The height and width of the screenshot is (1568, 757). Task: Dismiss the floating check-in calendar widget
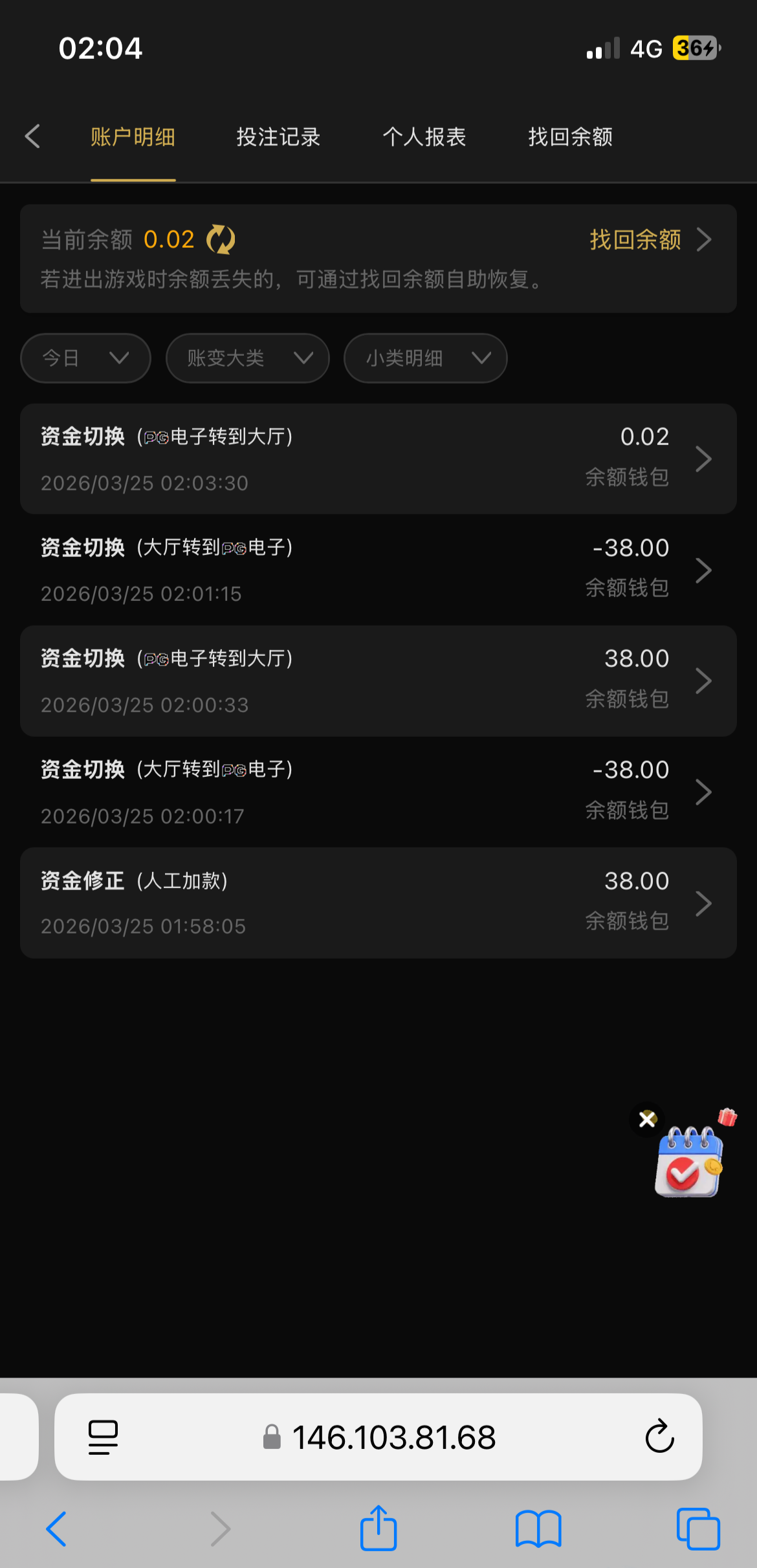click(647, 1119)
